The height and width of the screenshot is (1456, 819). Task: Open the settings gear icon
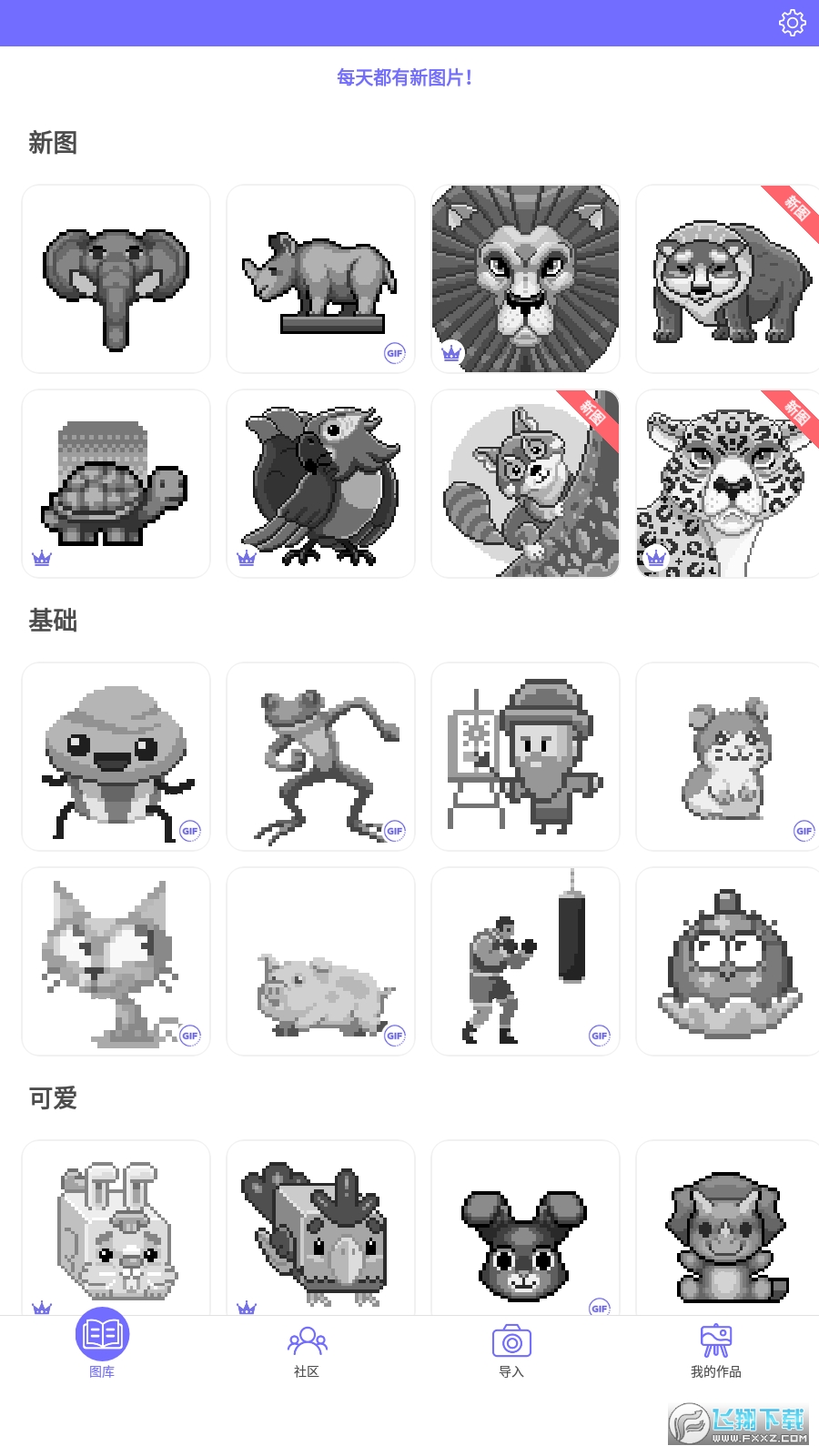click(792, 23)
